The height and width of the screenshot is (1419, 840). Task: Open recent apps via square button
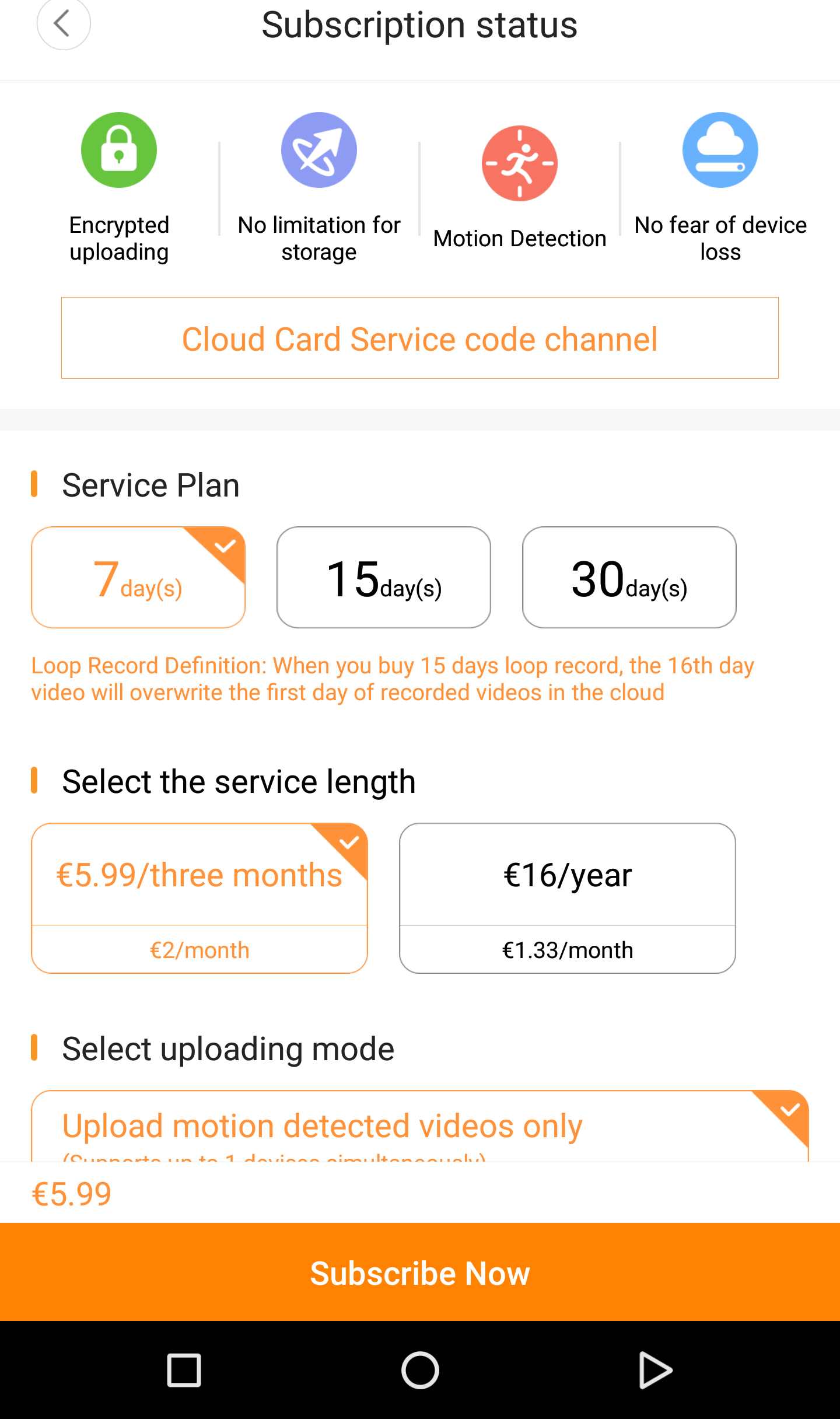coord(184,1370)
